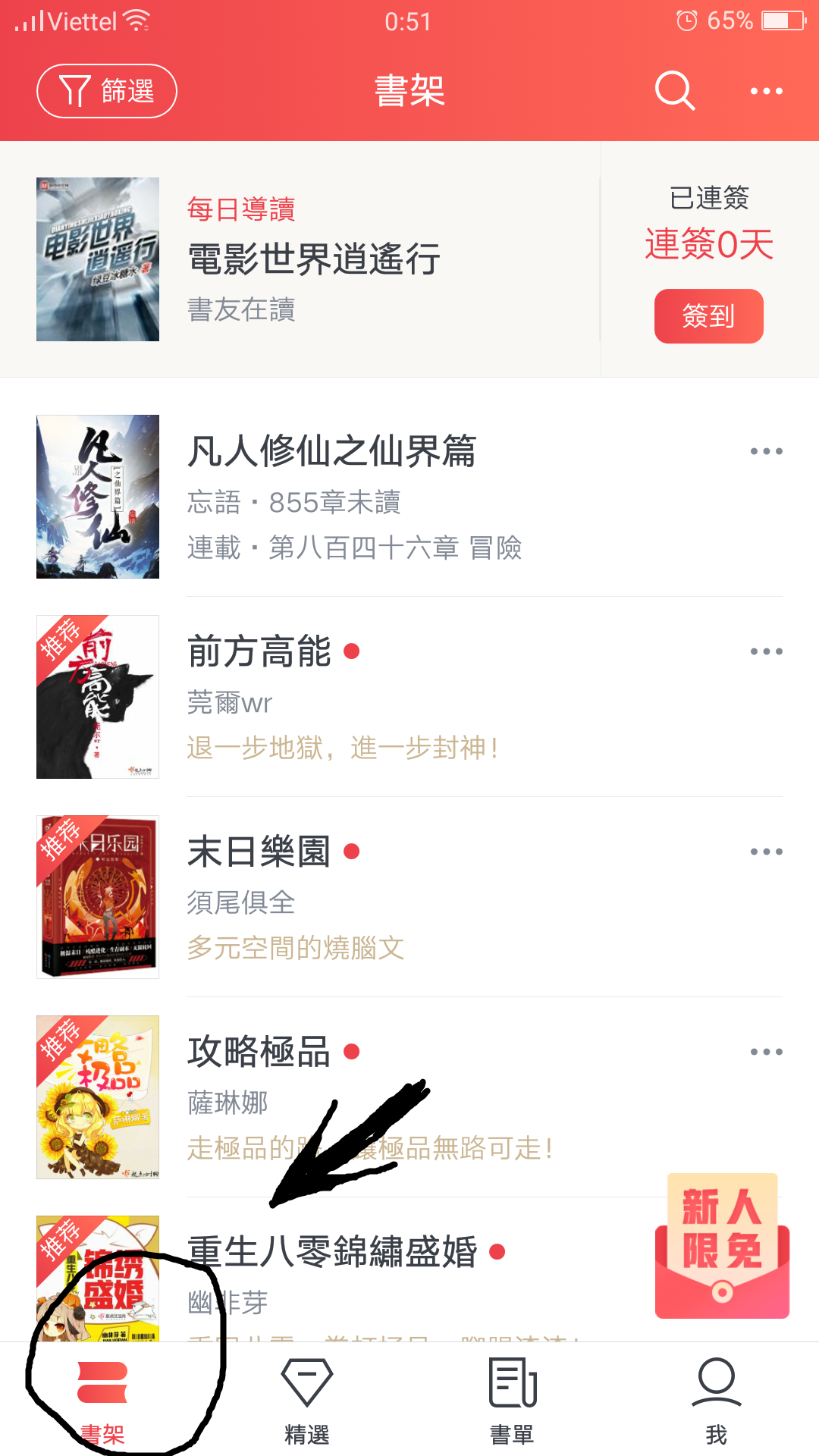The height and width of the screenshot is (1456, 819).
Task: Open the filter 篩選 icon button
Action: point(107,90)
